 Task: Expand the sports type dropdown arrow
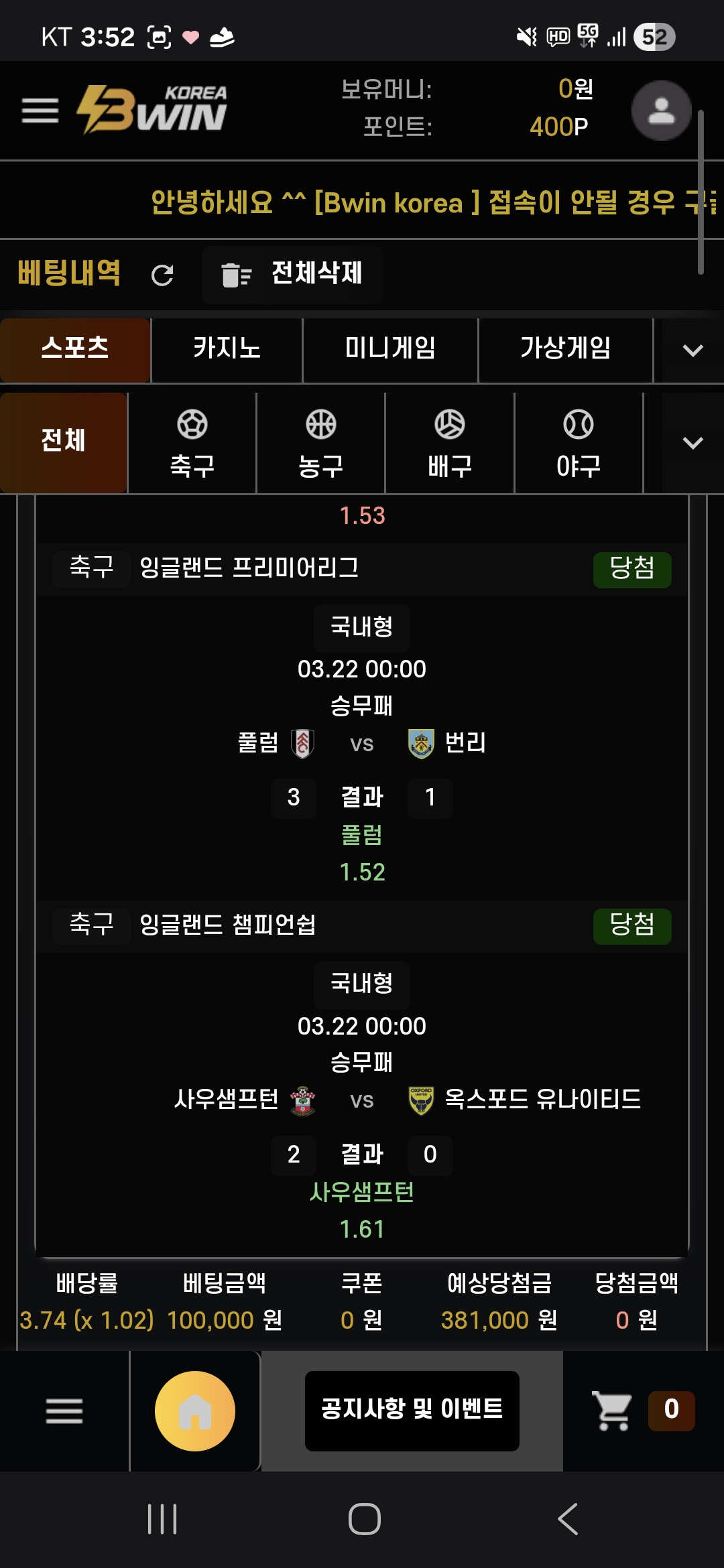[692, 443]
